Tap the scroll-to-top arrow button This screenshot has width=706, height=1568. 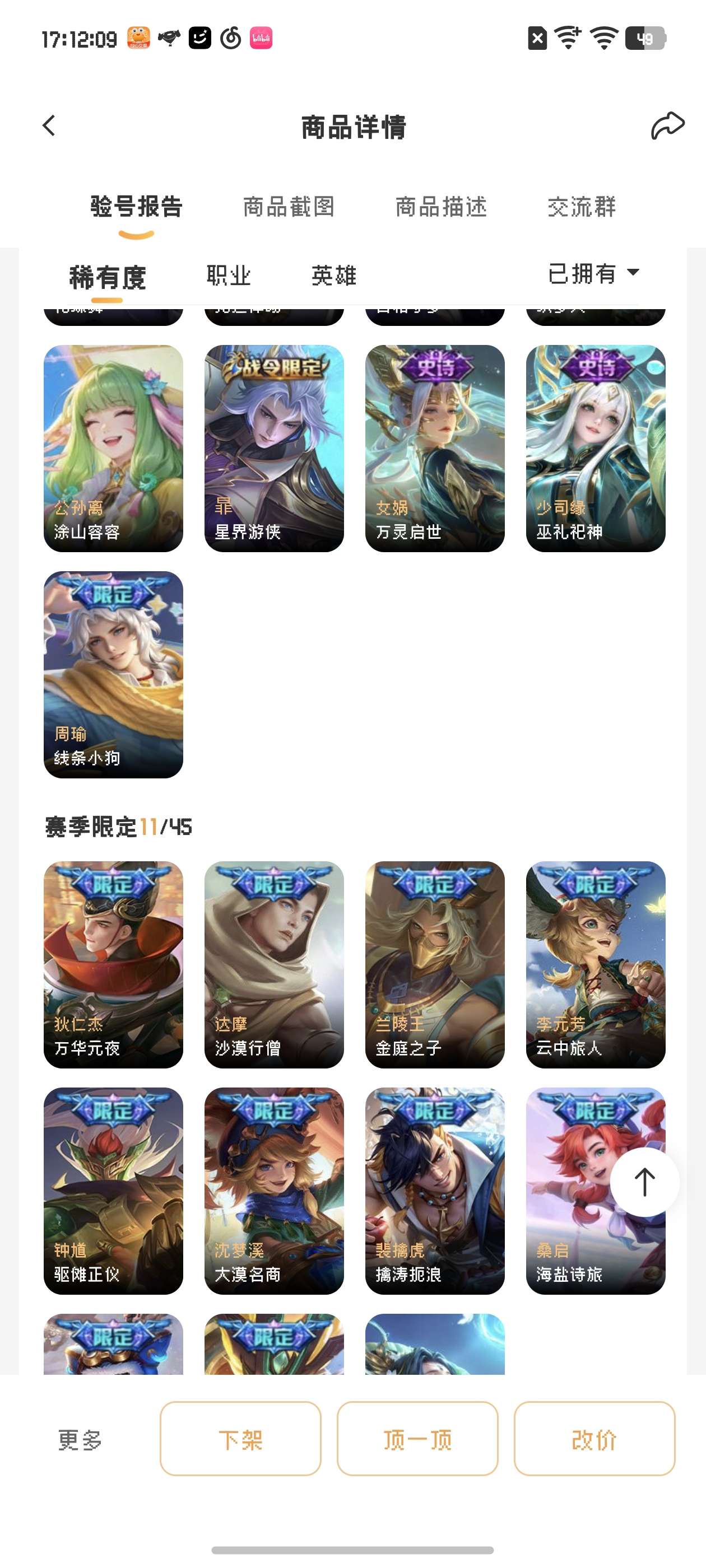point(644,1182)
